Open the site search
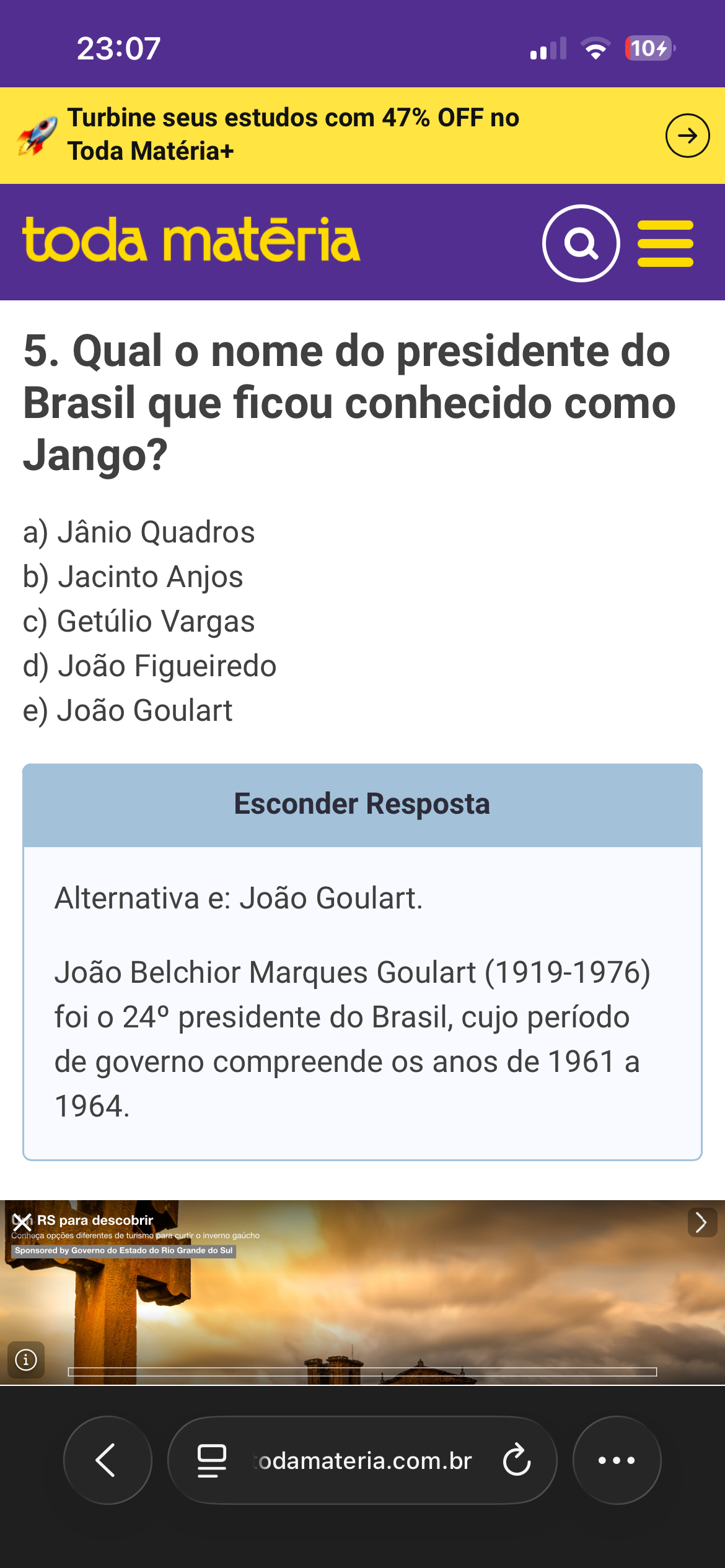This screenshot has width=725, height=1568. (581, 243)
